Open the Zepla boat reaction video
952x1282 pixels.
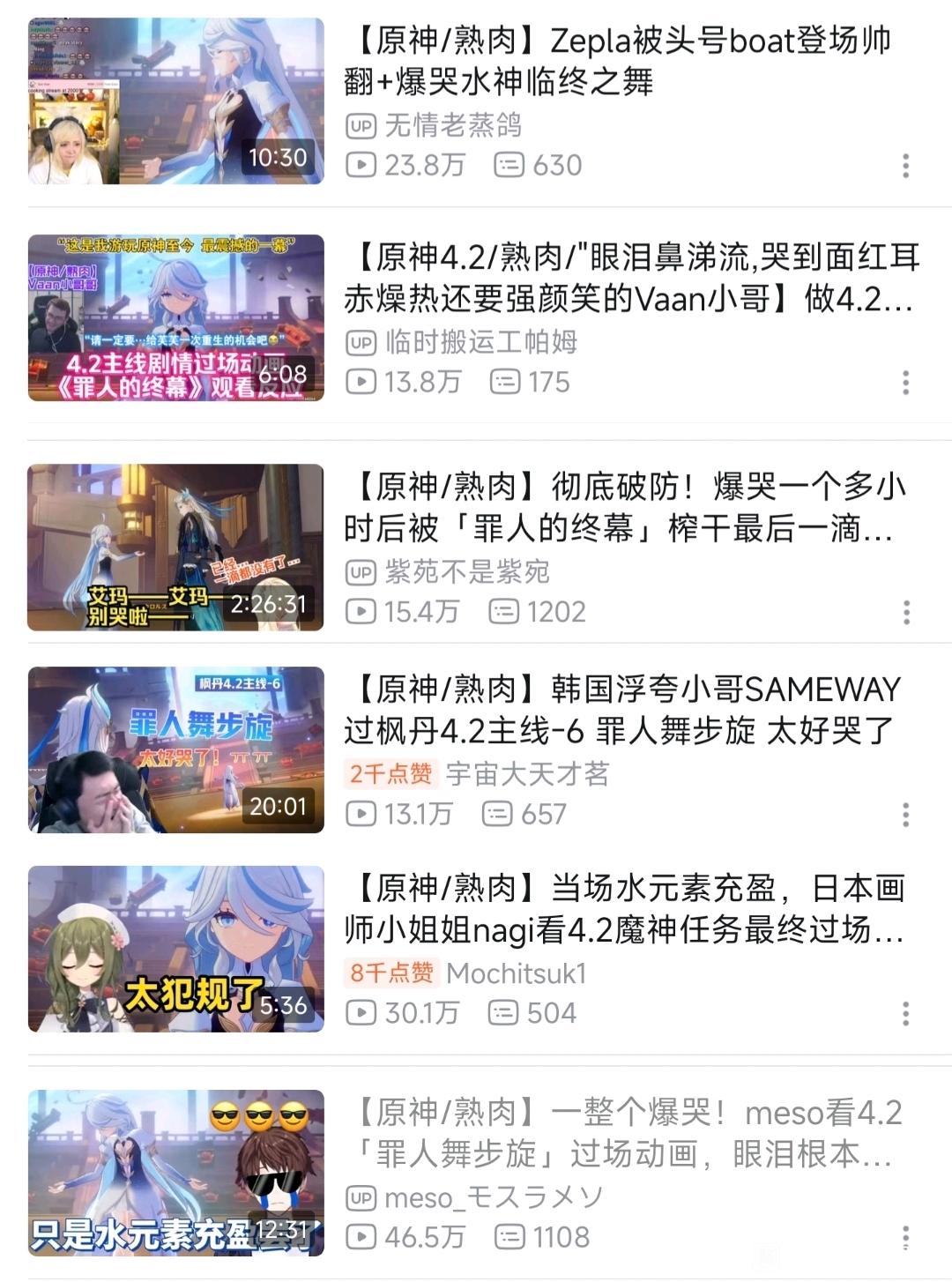[176, 101]
